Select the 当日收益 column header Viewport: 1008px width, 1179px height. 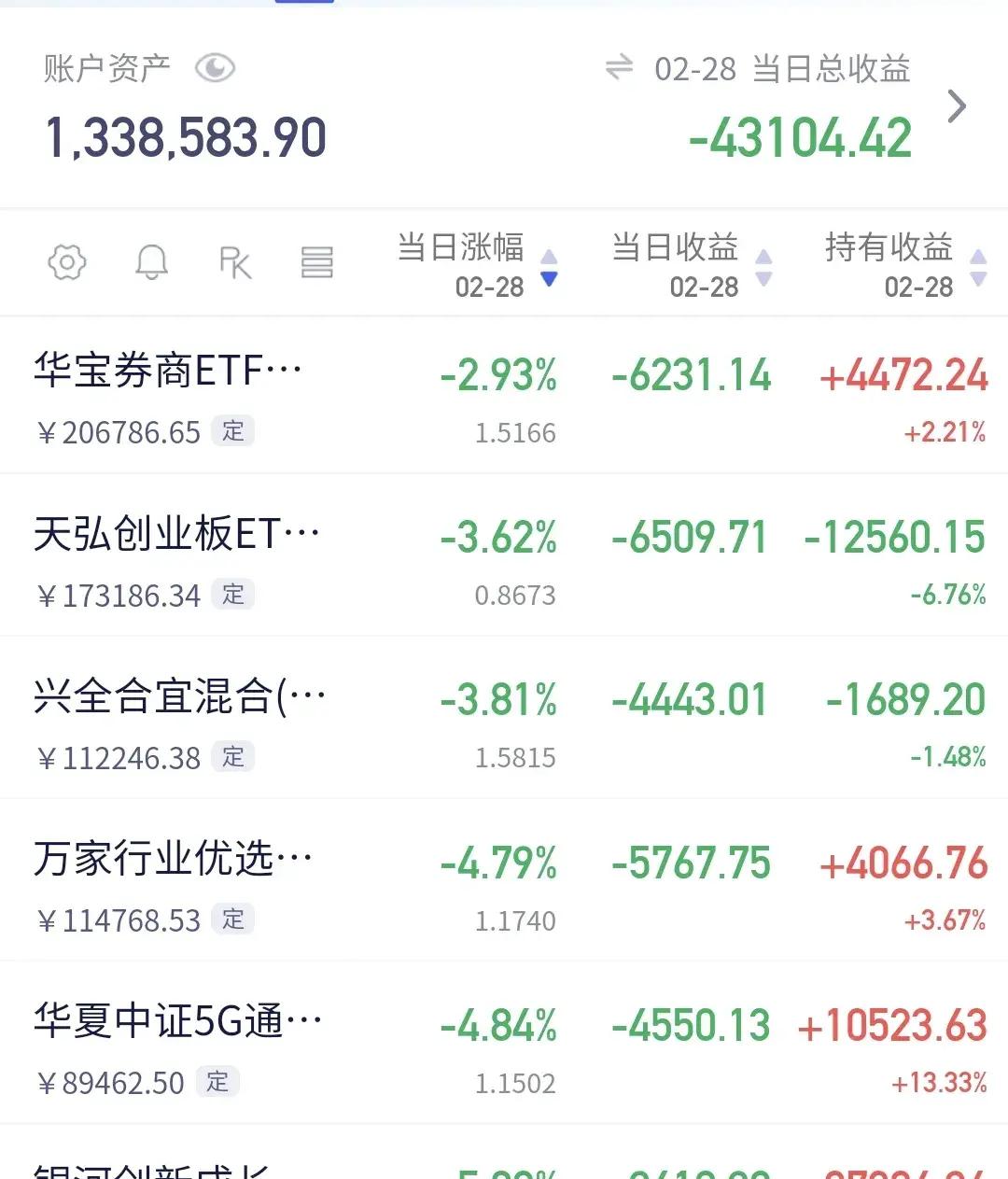(674, 248)
